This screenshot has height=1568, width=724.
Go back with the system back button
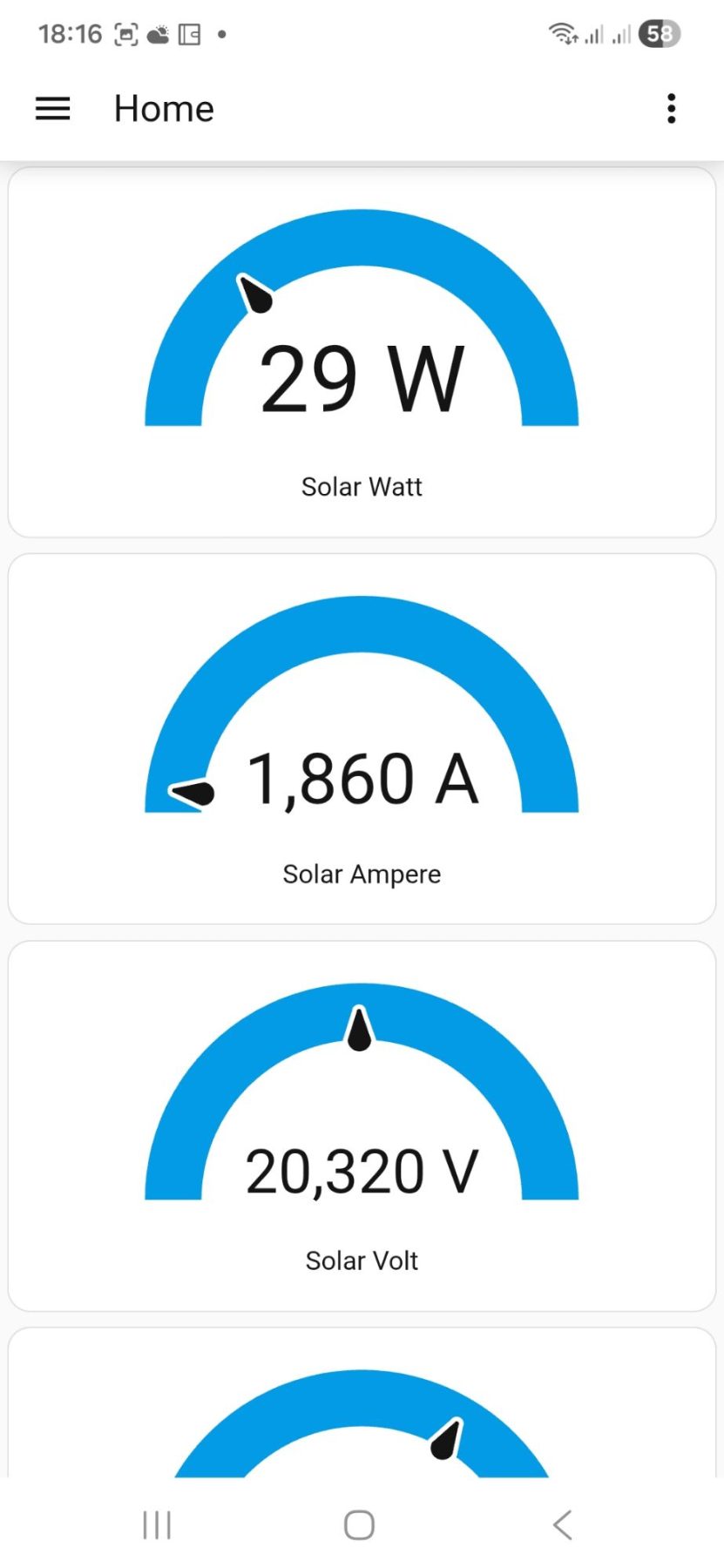[563, 1524]
